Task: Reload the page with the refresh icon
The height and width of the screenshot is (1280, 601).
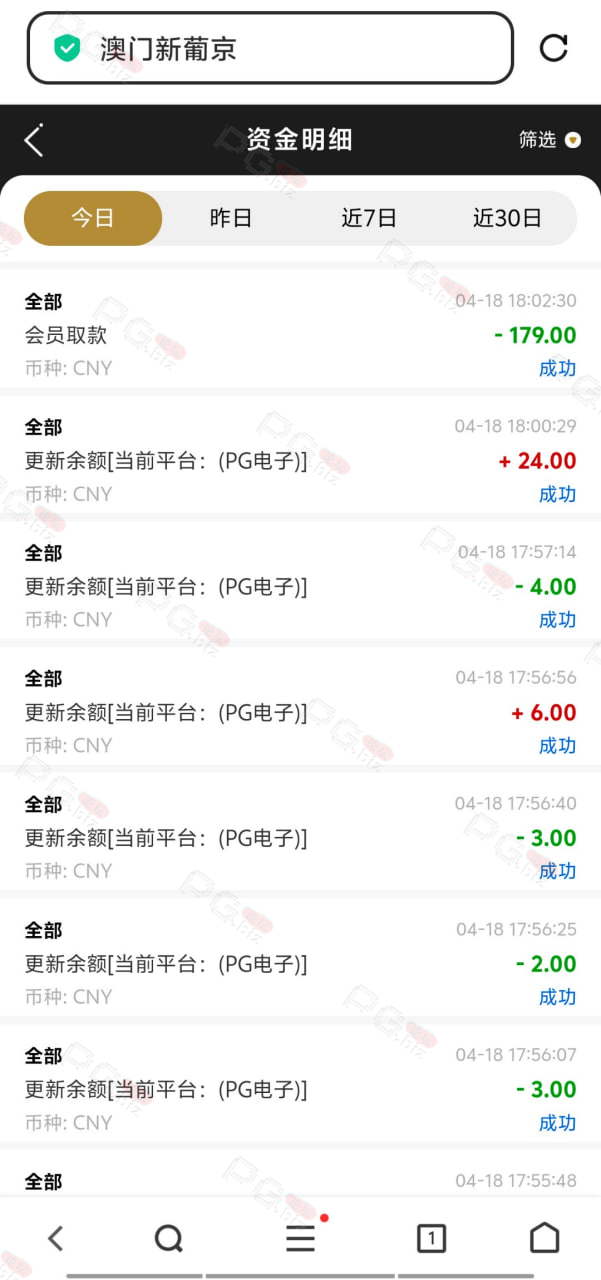Action: [x=553, y=48]
